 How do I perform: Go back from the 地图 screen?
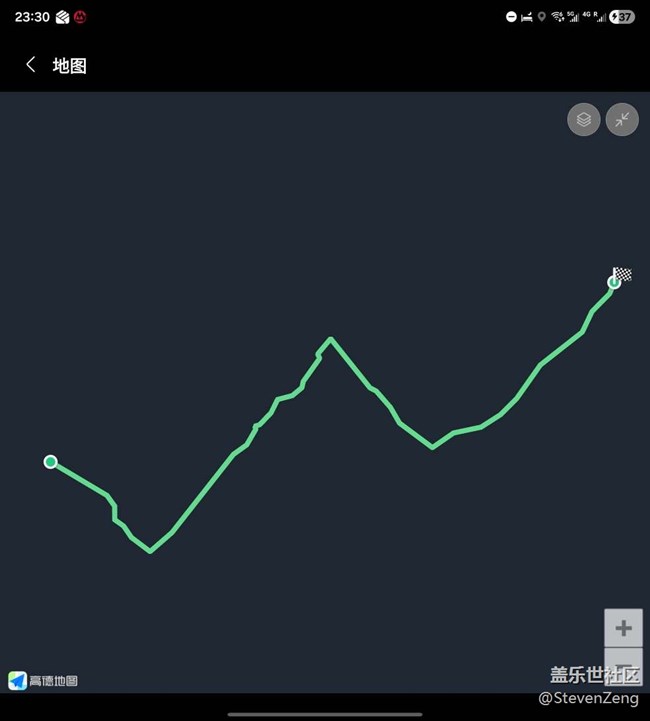pyautogui.click(x=31, y=65)
